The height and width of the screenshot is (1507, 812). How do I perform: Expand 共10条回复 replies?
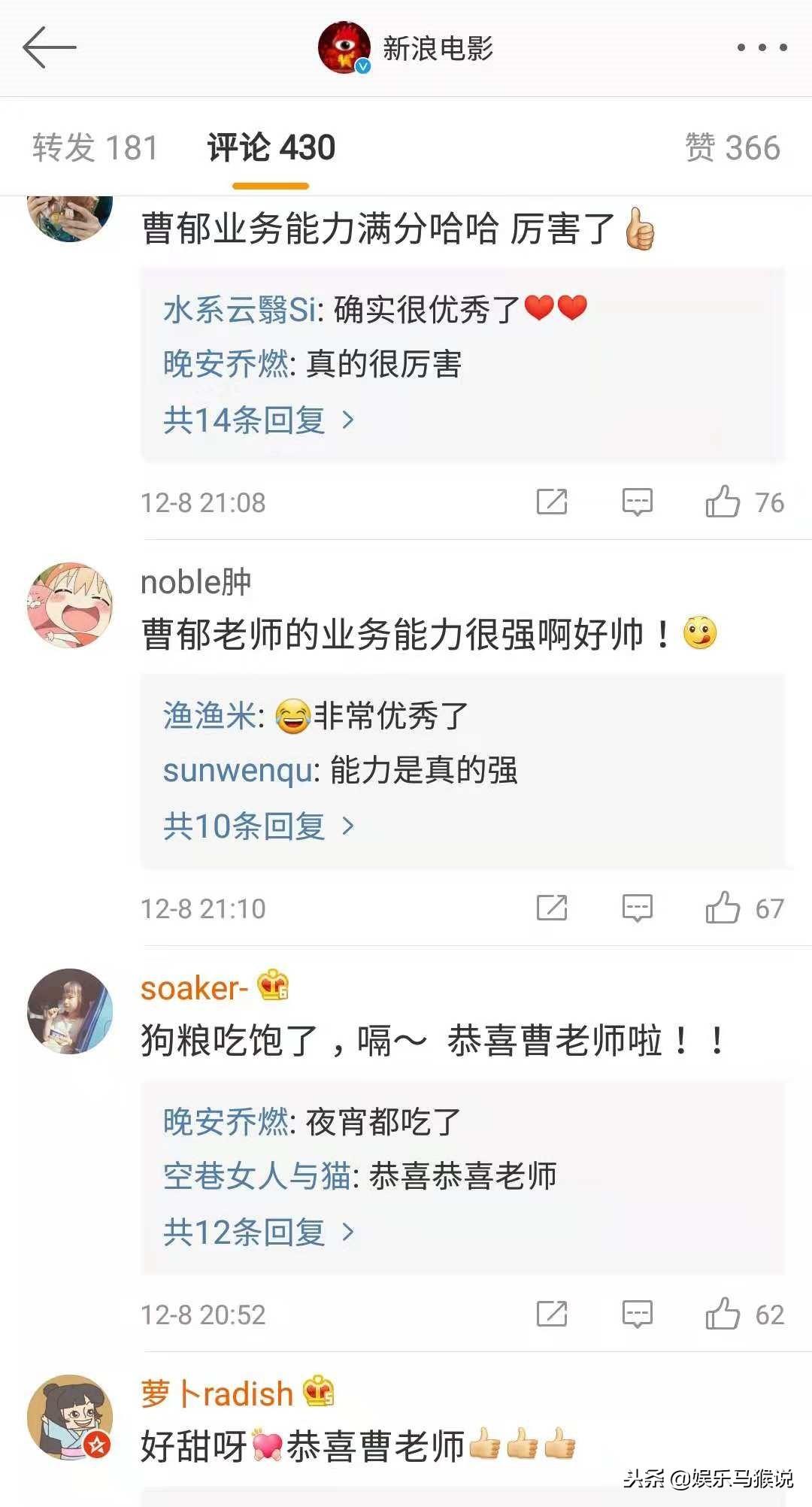[259, 826]
